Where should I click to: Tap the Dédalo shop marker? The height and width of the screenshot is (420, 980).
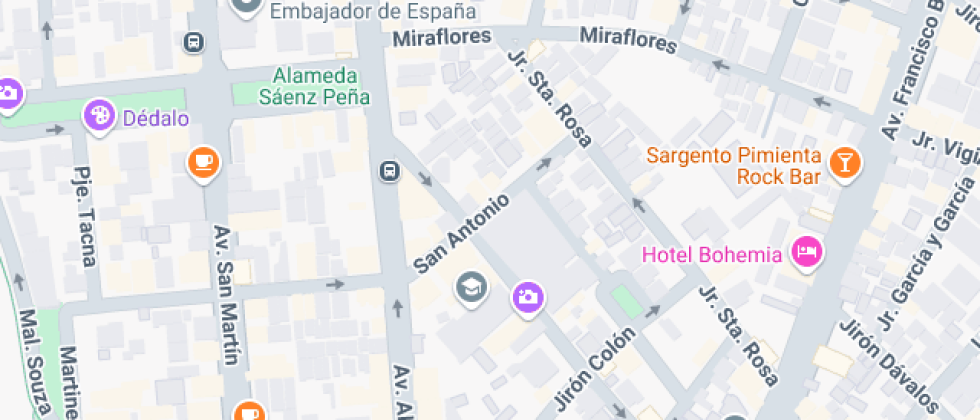pos(101,117)
